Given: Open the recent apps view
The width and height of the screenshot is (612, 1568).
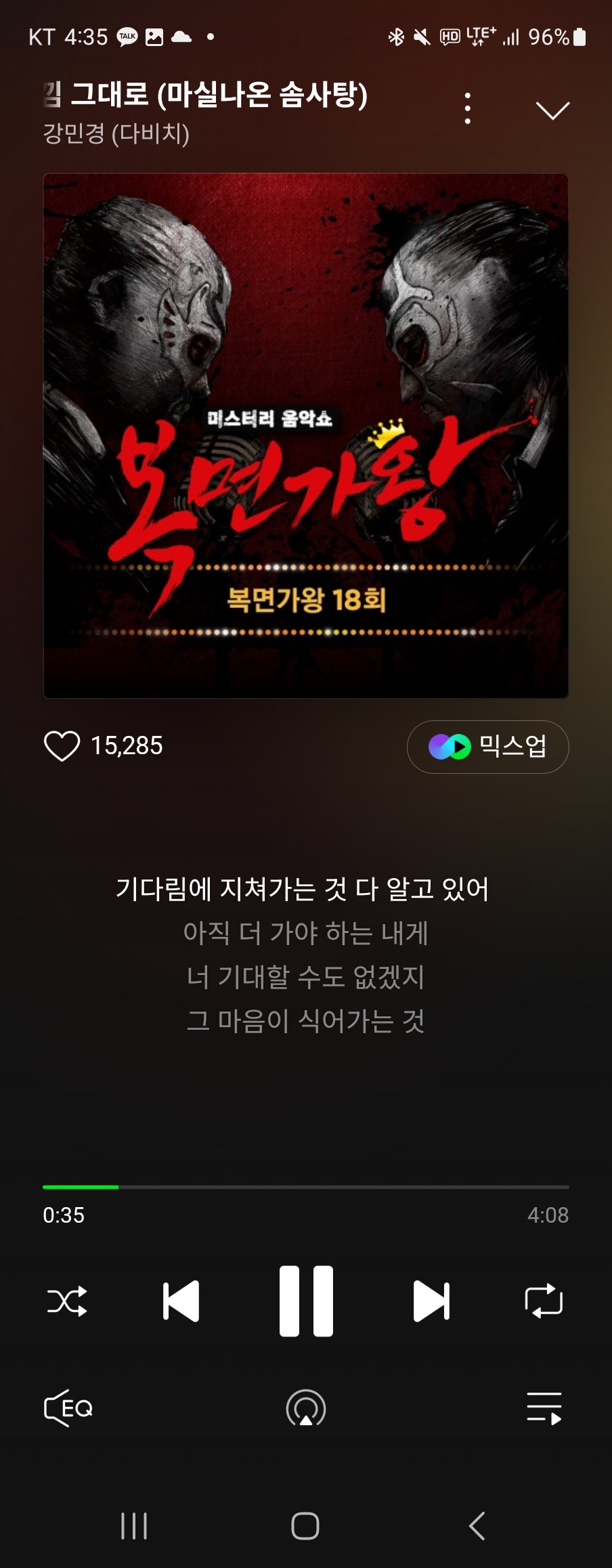Looking at the screenshot, I should coord(134,1526).
